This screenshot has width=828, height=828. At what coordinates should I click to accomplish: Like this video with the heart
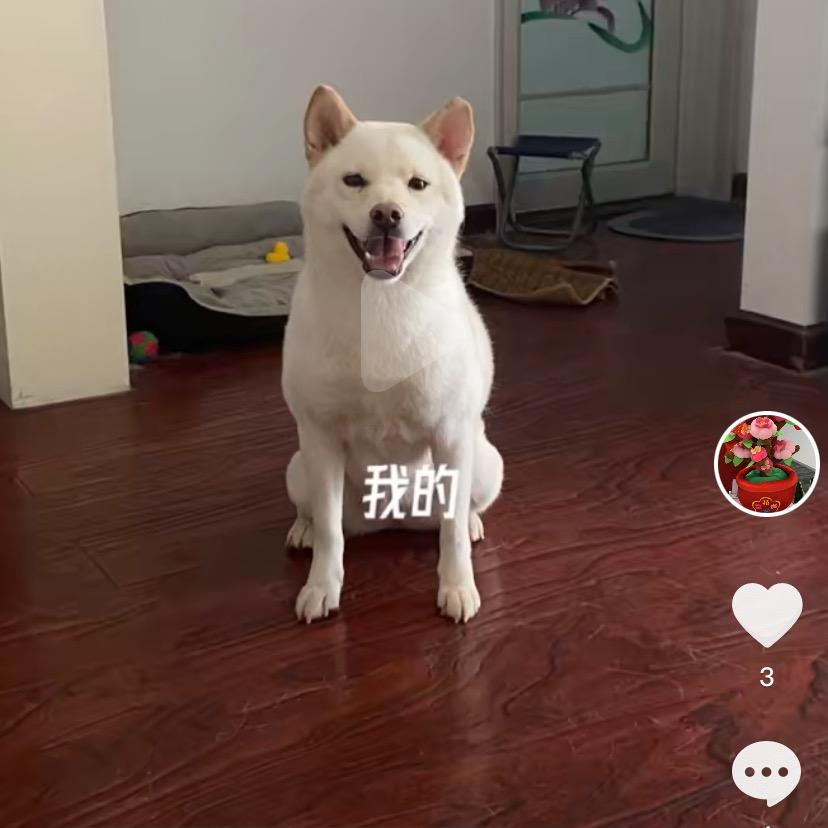(x=767, y=615)
